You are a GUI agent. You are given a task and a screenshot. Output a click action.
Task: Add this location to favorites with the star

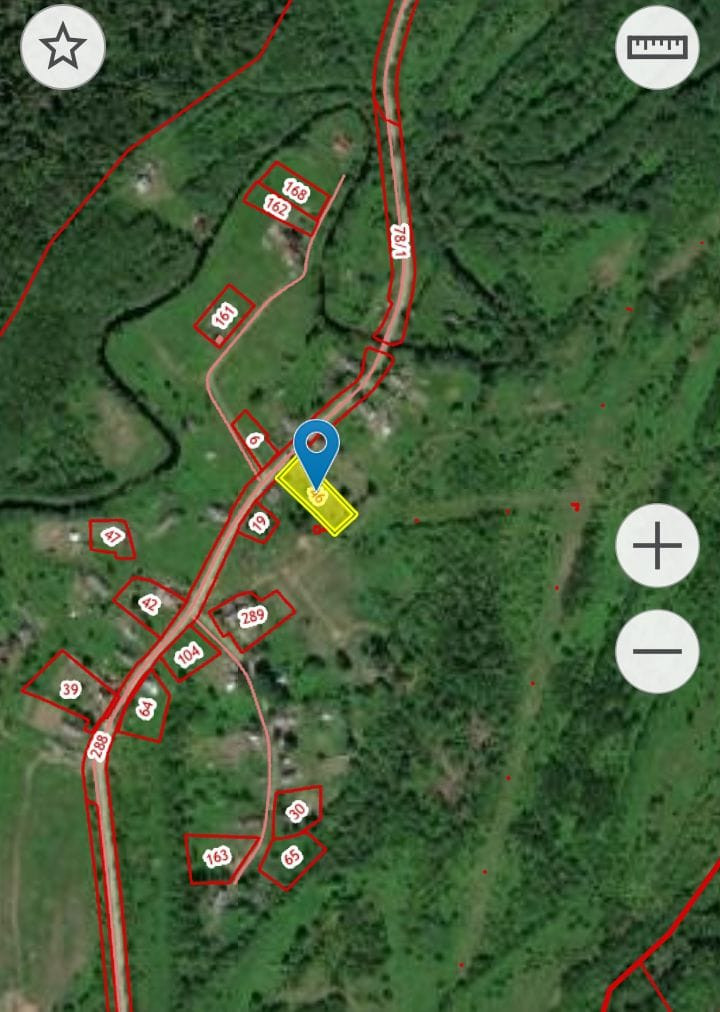[x=63, y=47]
